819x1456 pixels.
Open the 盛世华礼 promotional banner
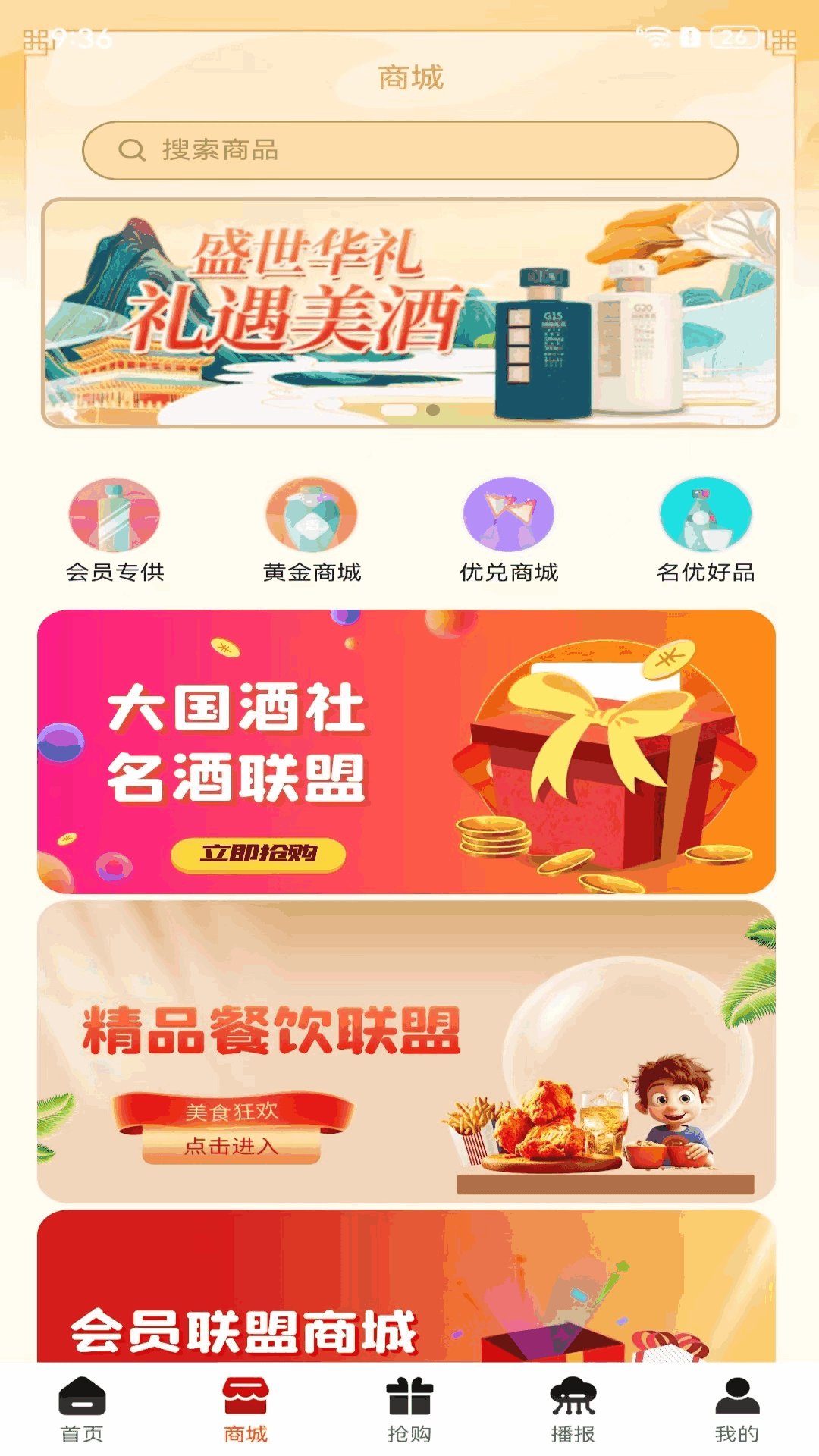[409, 312]
